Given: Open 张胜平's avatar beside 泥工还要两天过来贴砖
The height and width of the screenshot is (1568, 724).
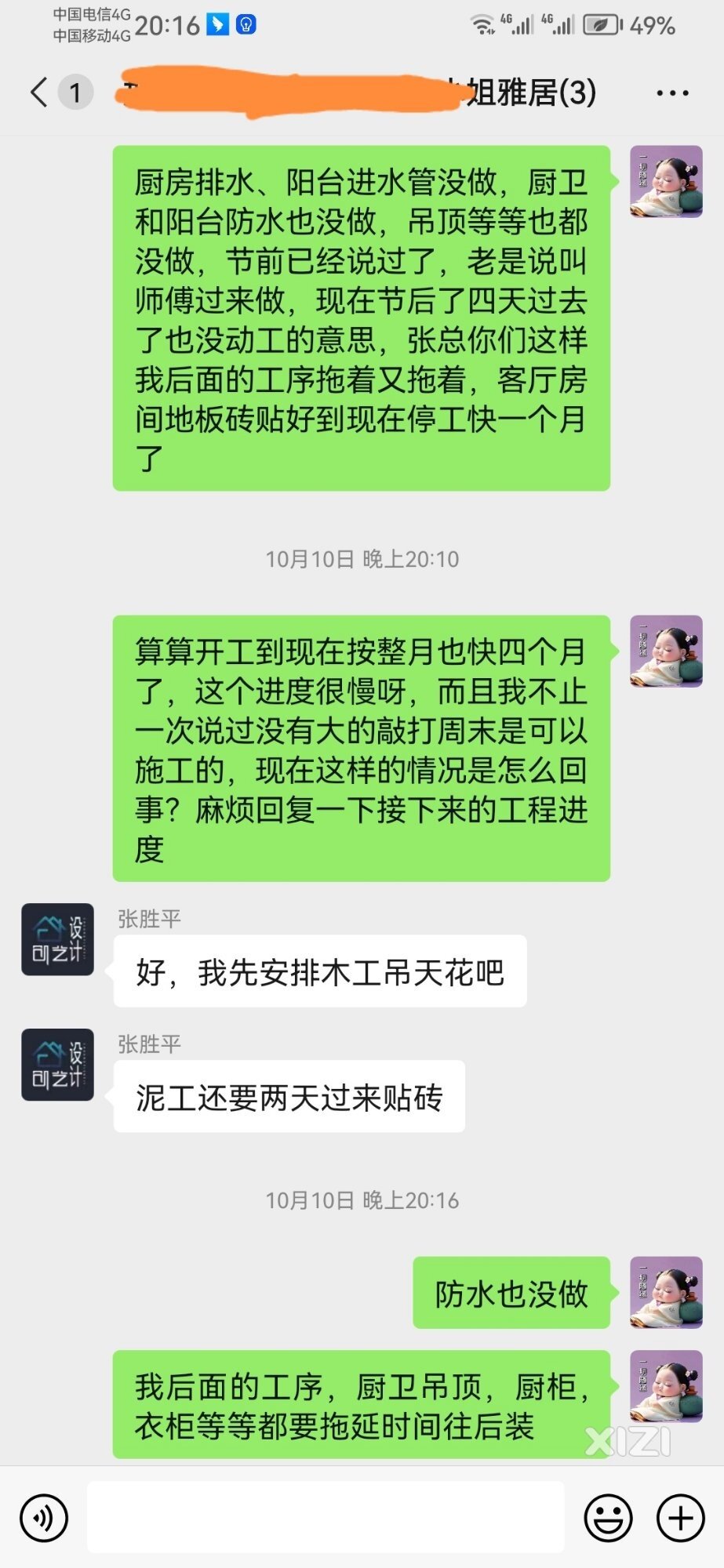Looking at the screenshot, I should tap(57, 1065).
